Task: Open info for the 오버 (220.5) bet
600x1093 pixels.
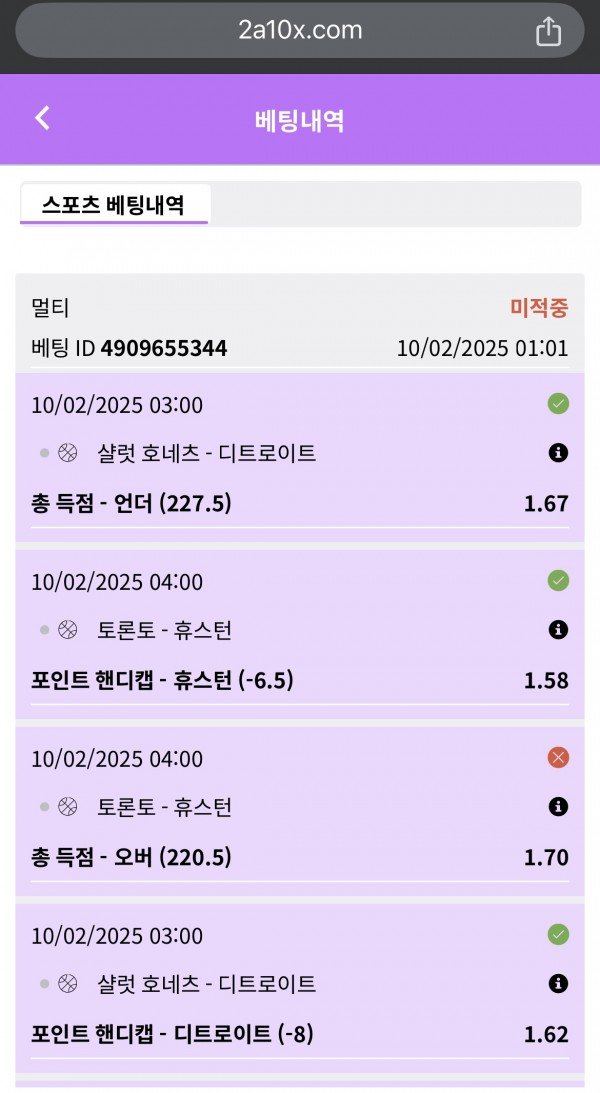Action: click(x=557, y=807)
